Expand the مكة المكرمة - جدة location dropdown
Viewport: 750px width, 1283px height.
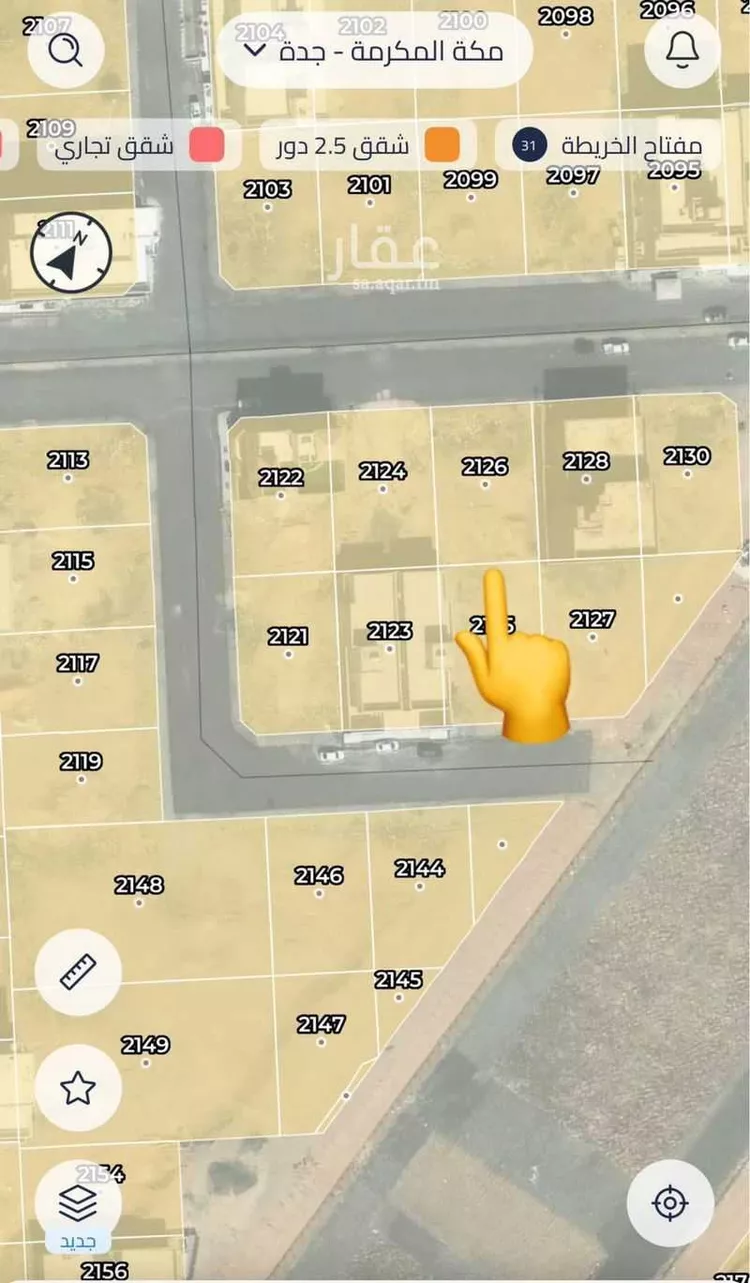(375, 51)
